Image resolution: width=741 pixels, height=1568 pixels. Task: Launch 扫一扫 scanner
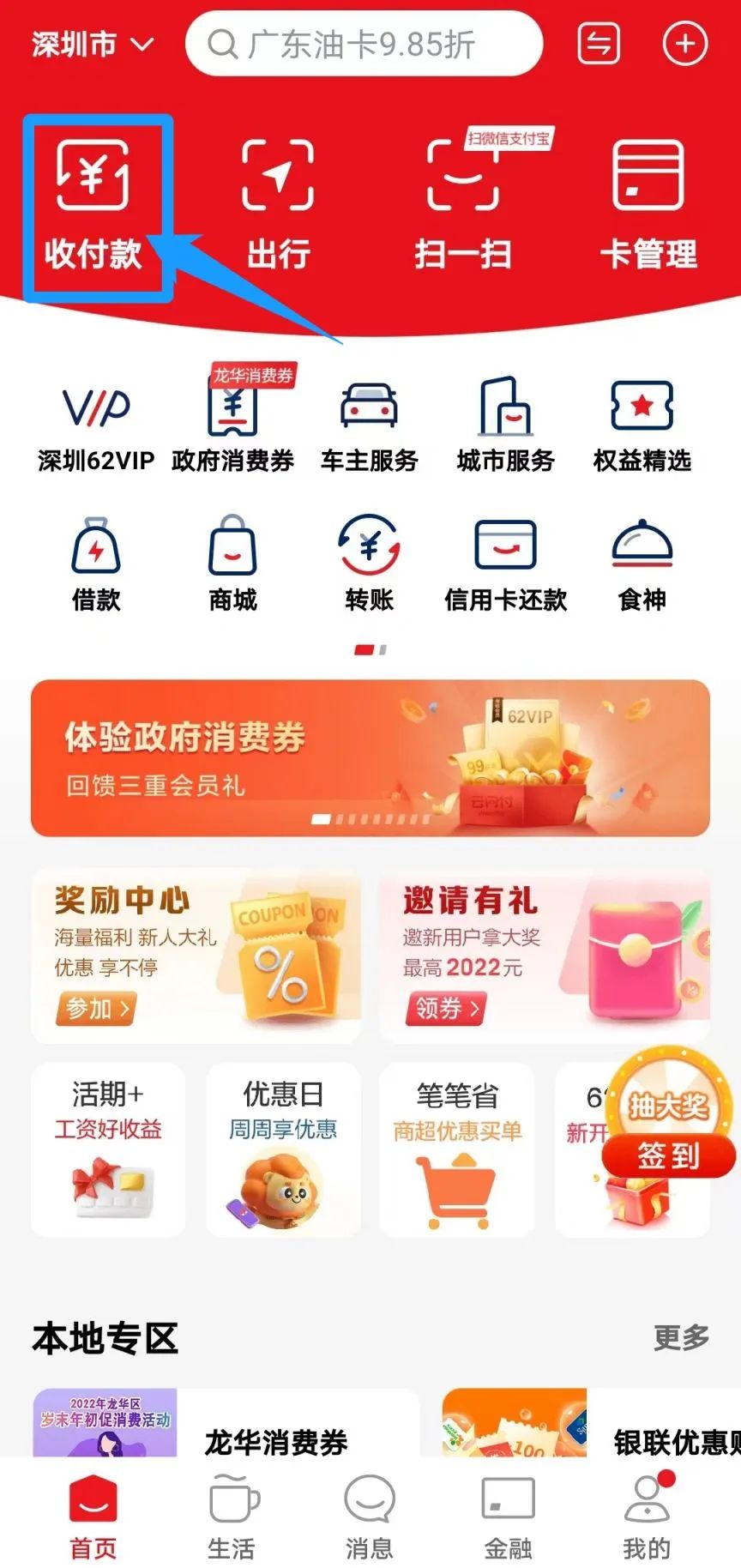point(463,206)
